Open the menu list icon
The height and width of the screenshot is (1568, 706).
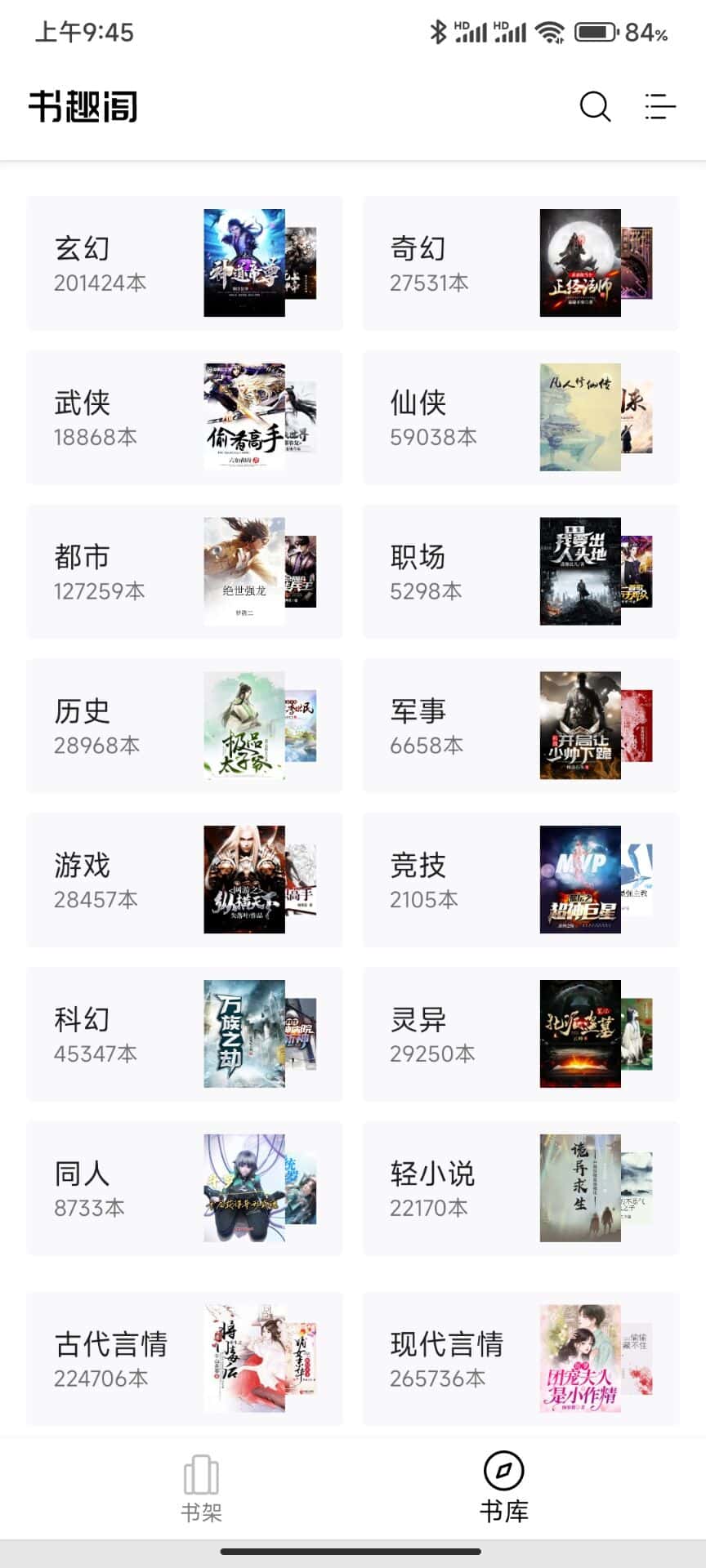pos(659,106)
